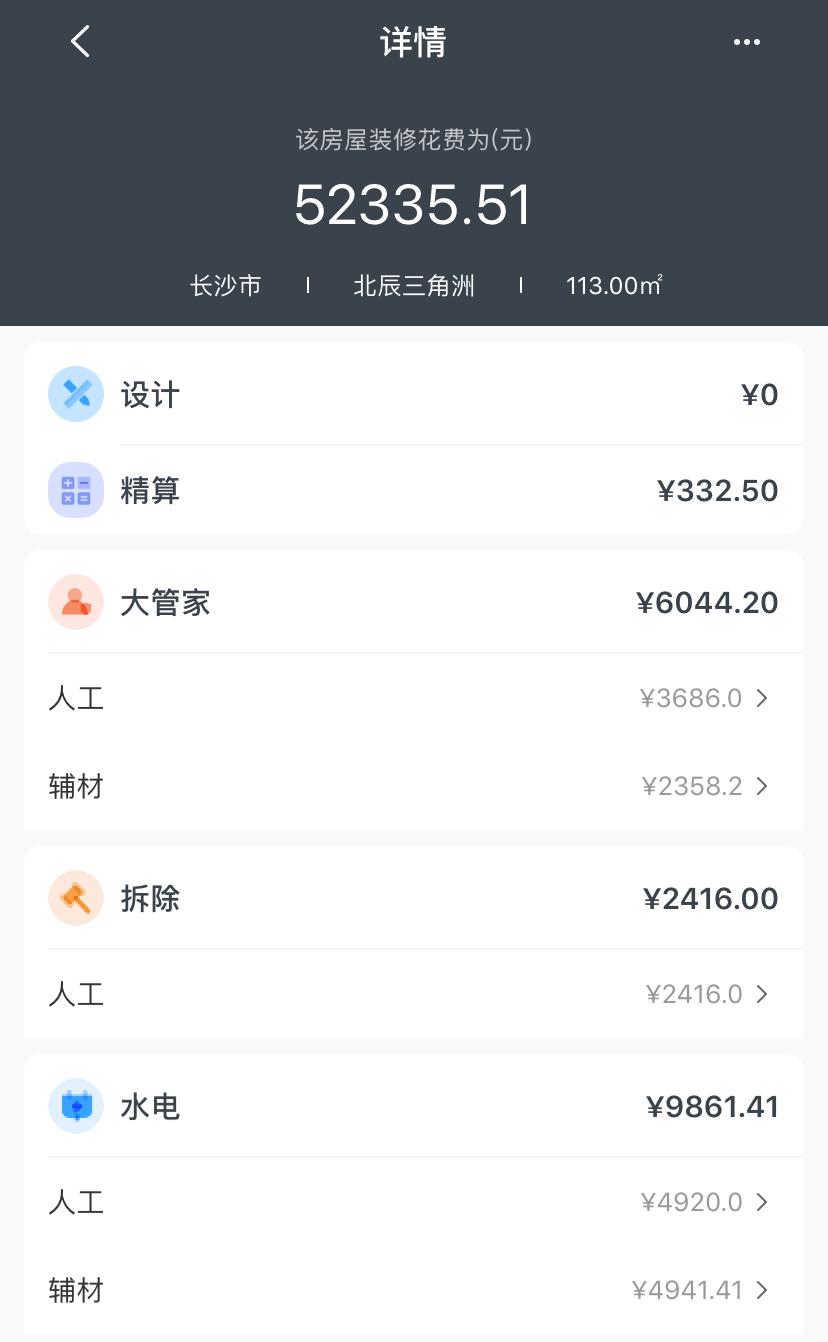The image size is (828, 1342).
Task: Open the more options ellipsis icon
Action: coord(747,42)
